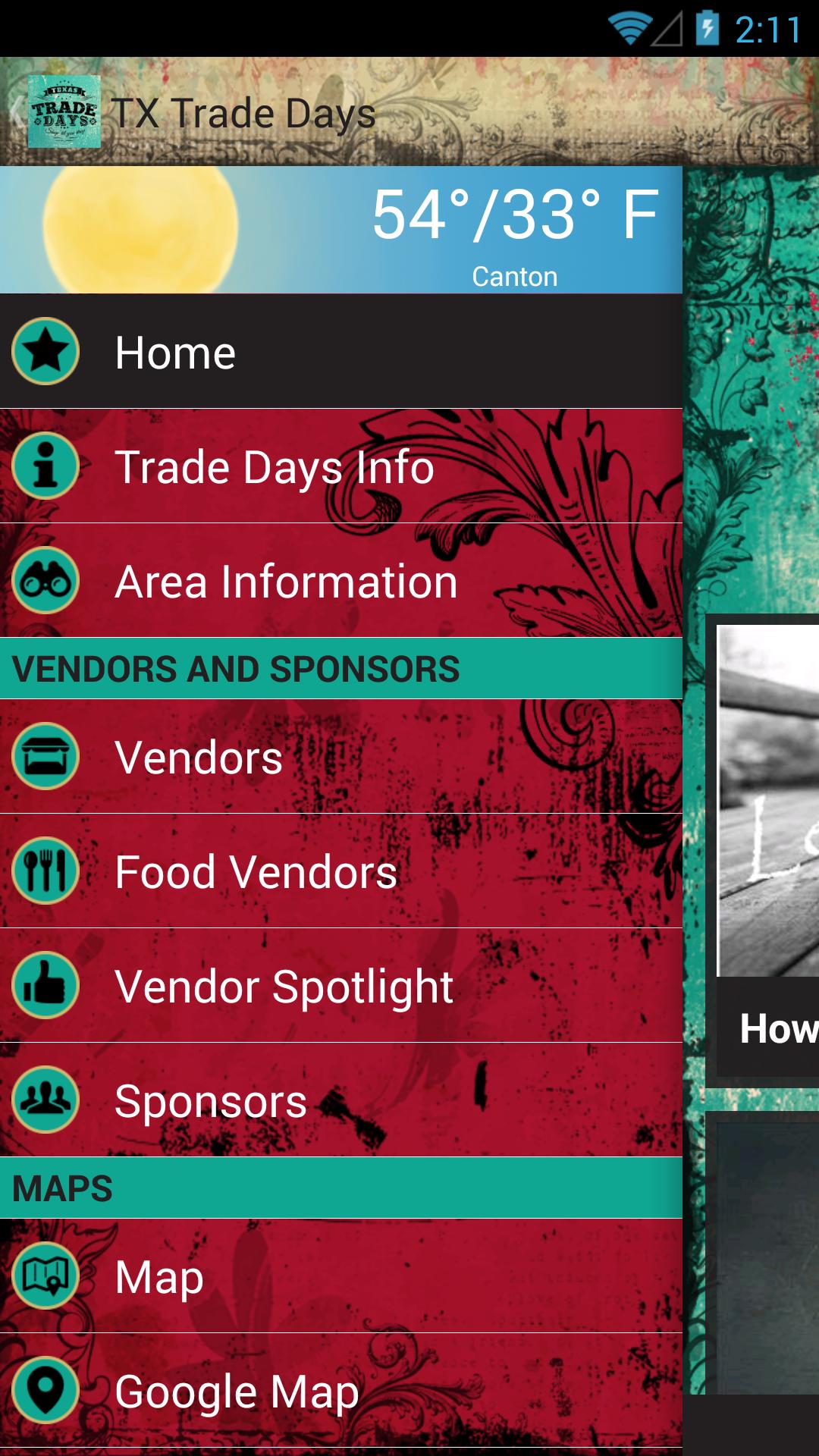
Task: Show the Sponsors page
Action: (x=341, y=1100)
